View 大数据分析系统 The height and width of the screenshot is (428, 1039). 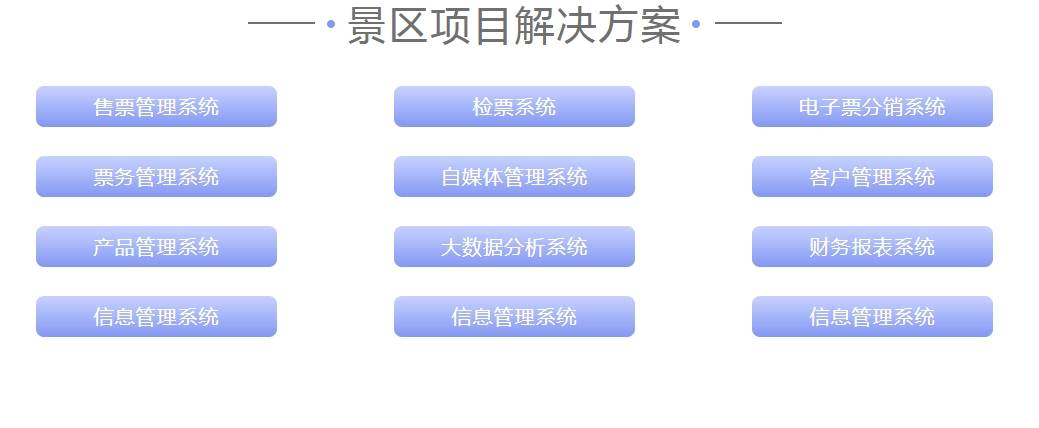[514, 247]
